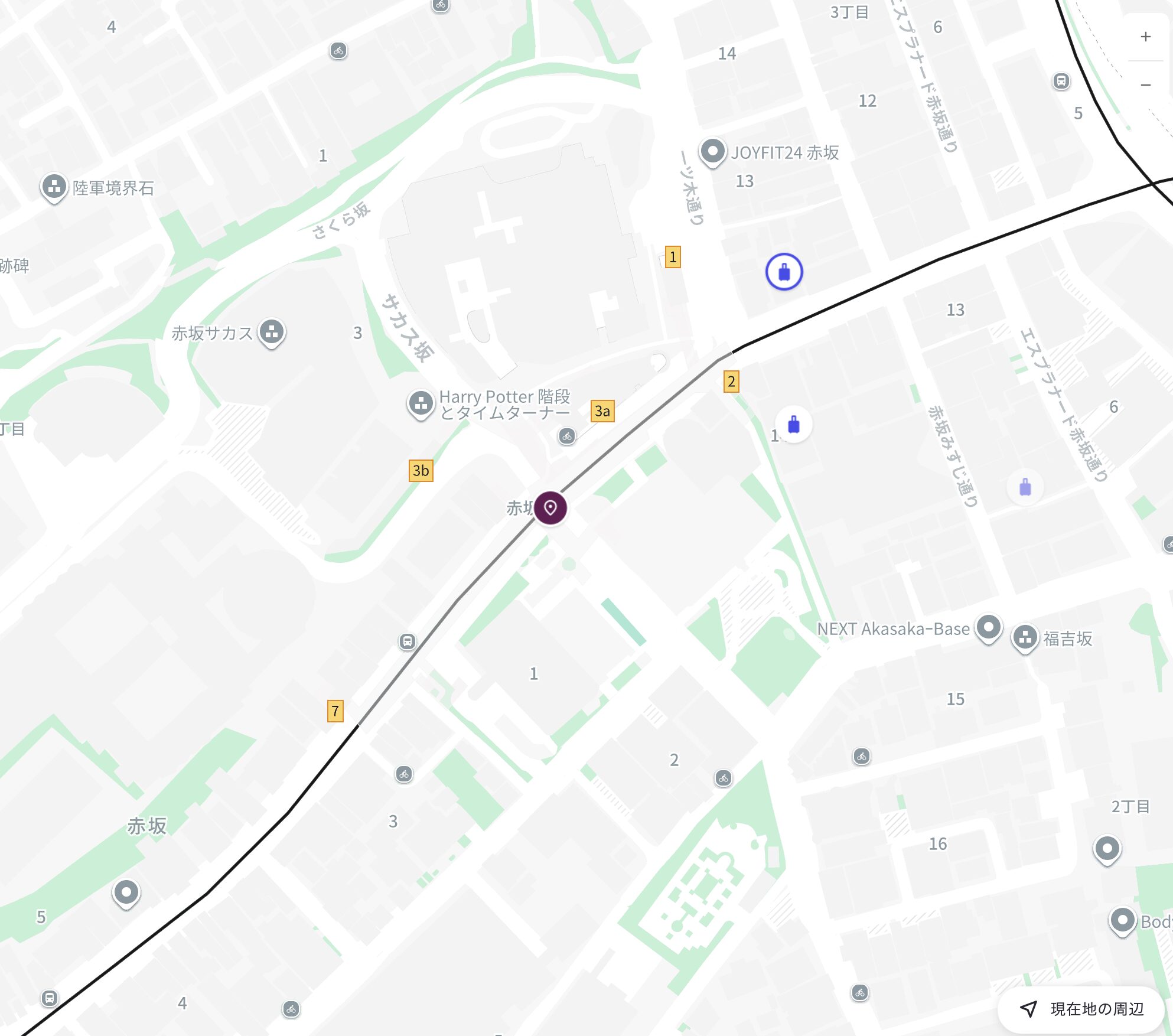Zoom out of the map

(x=1145, y=85)
